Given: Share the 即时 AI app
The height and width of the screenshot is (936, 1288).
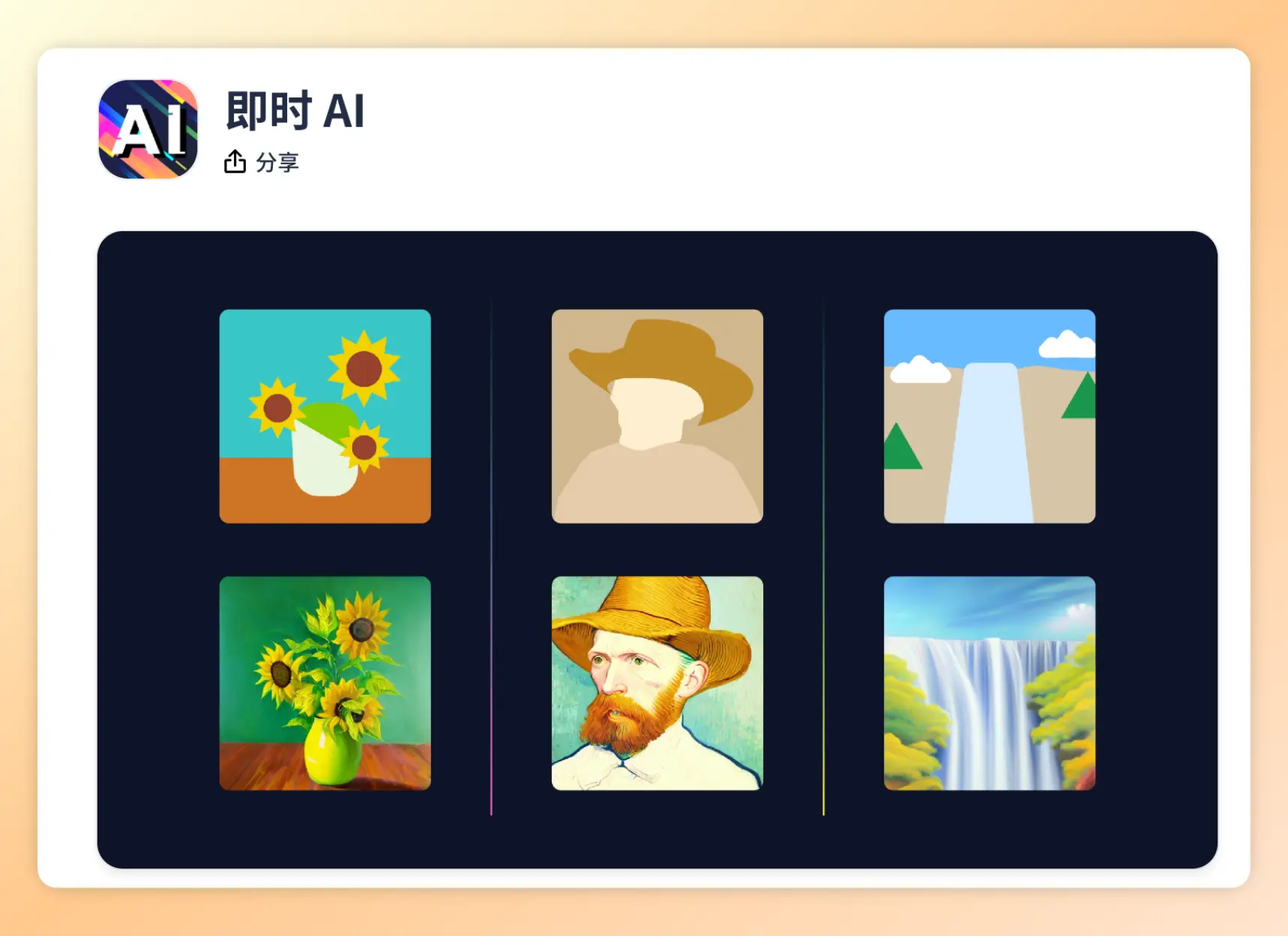Looking at the screenshot, I should pyautogui.click(x=262, y=162).
